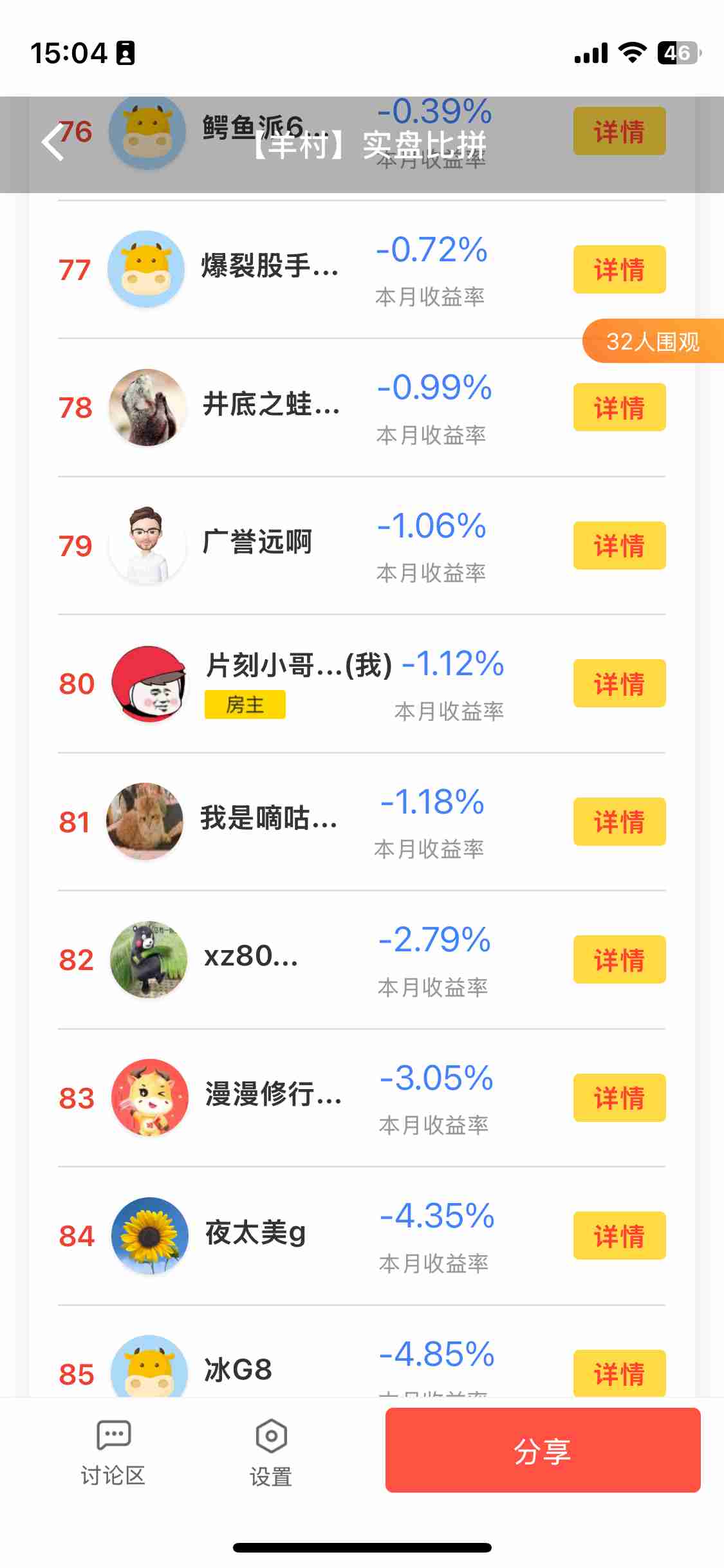Image resolution: width=724 pixels, height=1568 pixels.
Task: View 详情 for 冰G8 ranked 85
Action: (x=618, y=1372)
